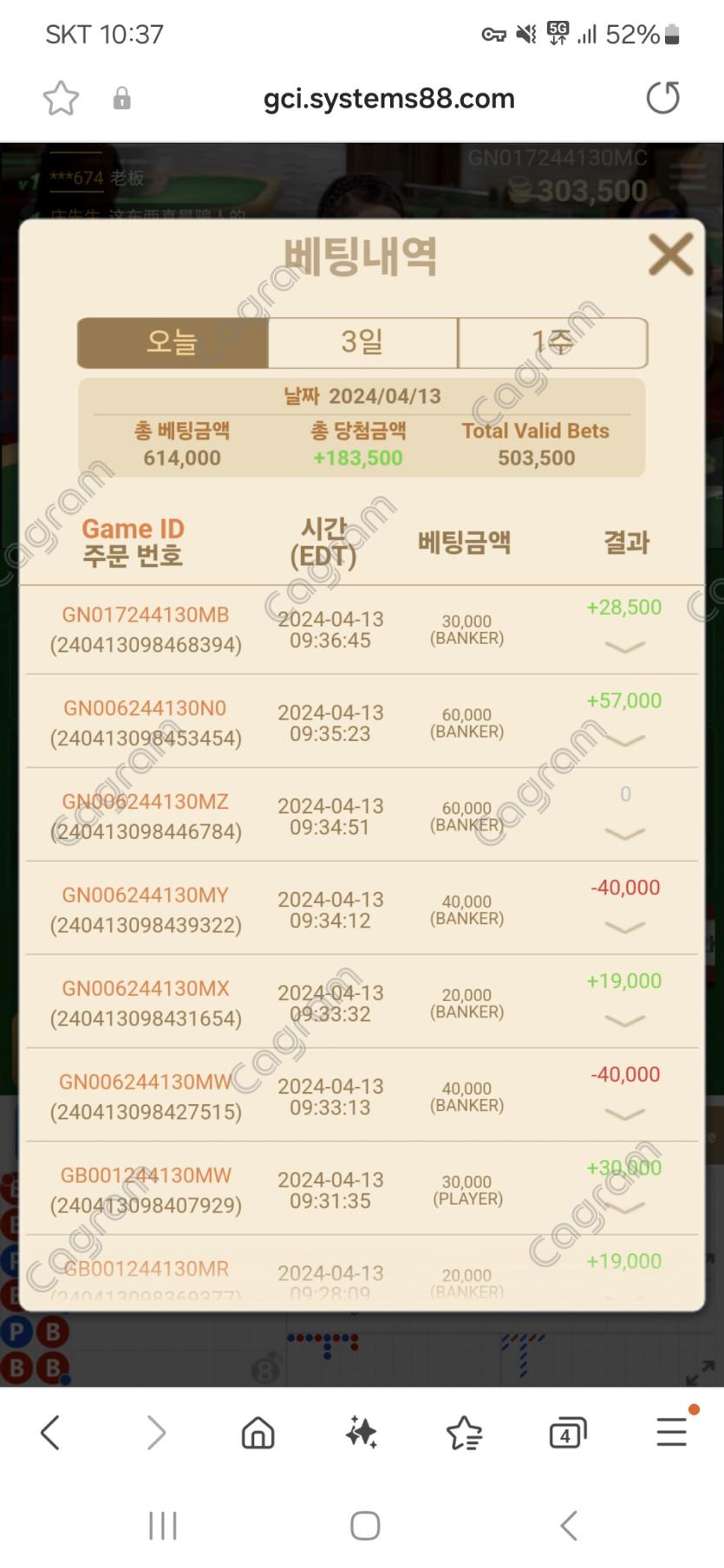Expand details for bet GN017244130MB
This screenshot has width=724, height=1568.
[x=624, y=647]
